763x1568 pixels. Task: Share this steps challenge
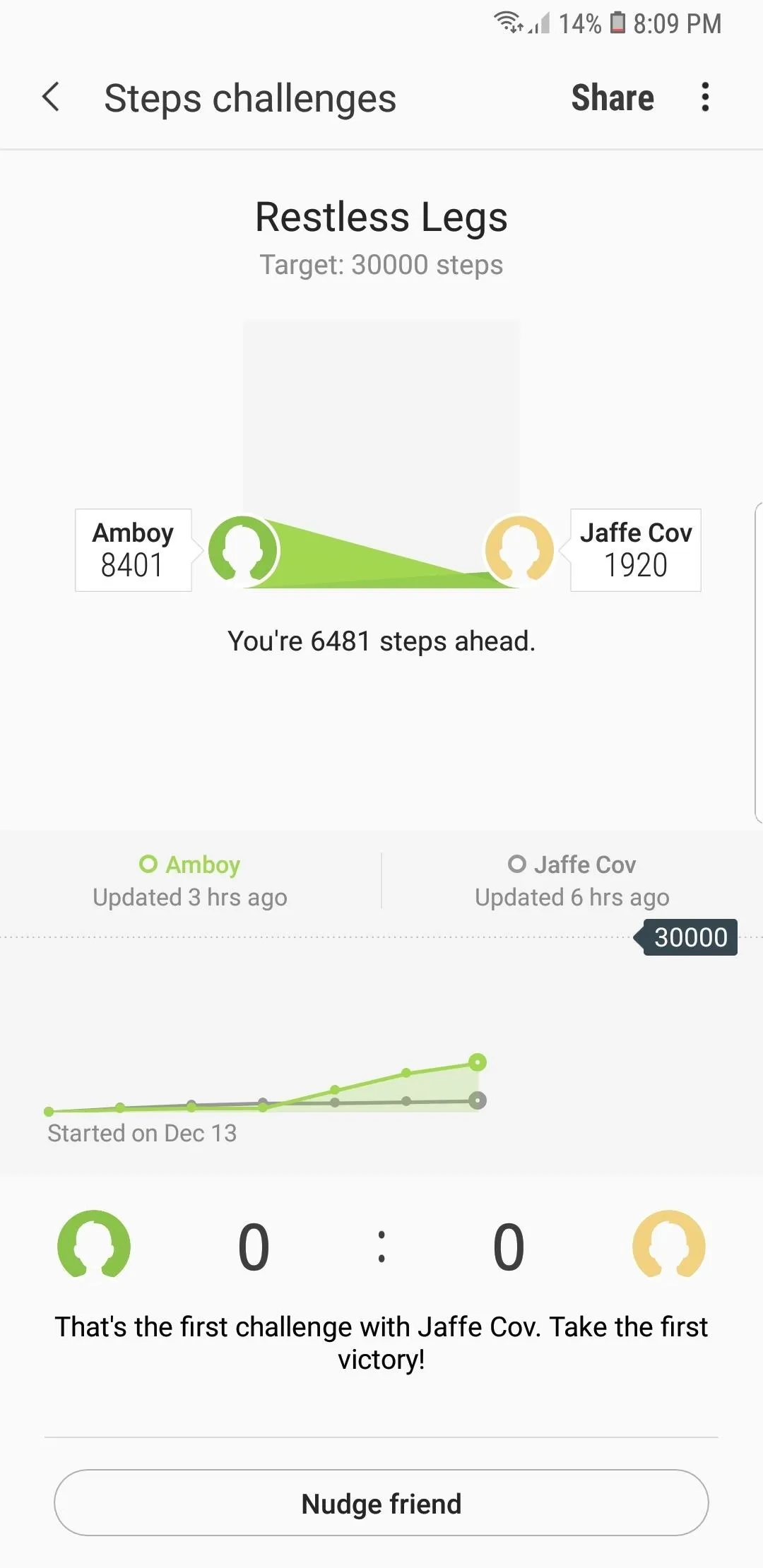click(x=613, y=97)
